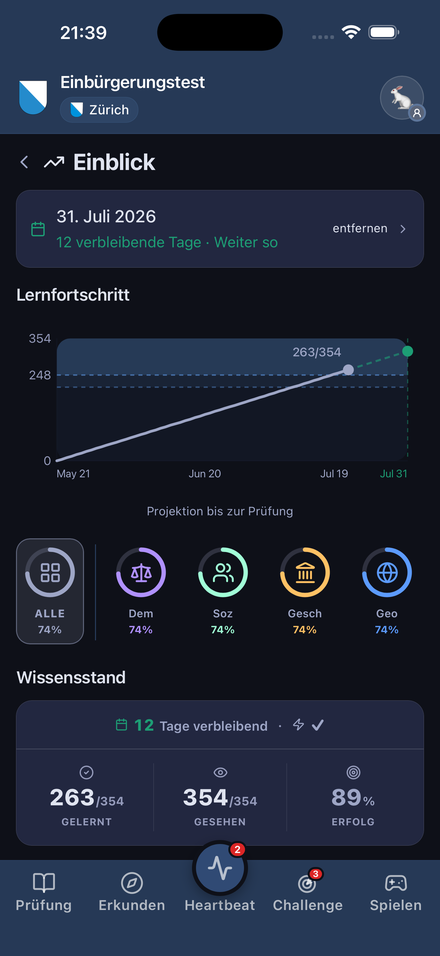
Task: Select the Geo category ring
Action: pos(387,591)
